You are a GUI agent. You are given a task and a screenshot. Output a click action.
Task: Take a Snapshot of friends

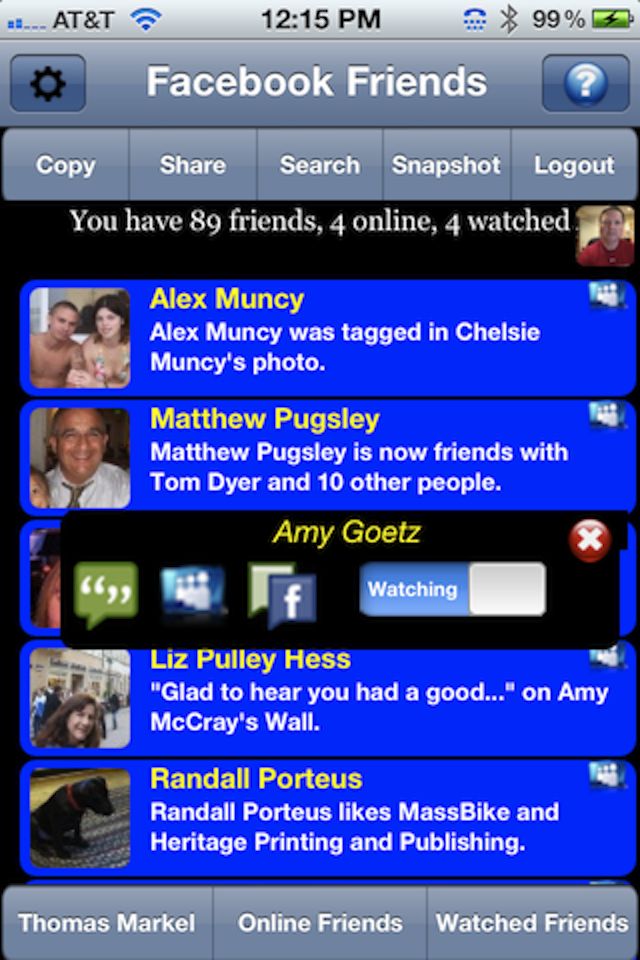pyautogui.click(x=446, y=165)
